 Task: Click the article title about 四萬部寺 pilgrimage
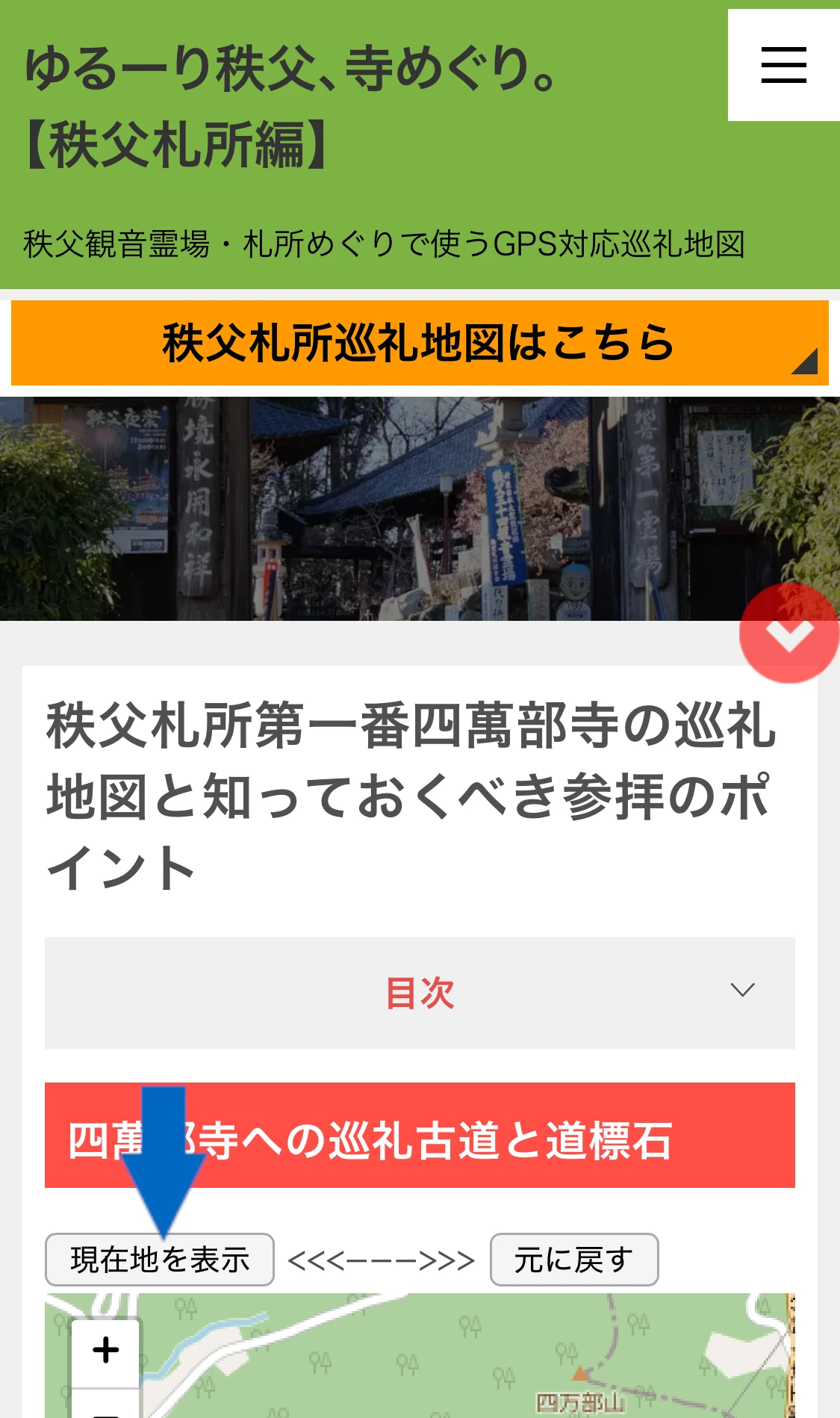[x=411, y=796]
